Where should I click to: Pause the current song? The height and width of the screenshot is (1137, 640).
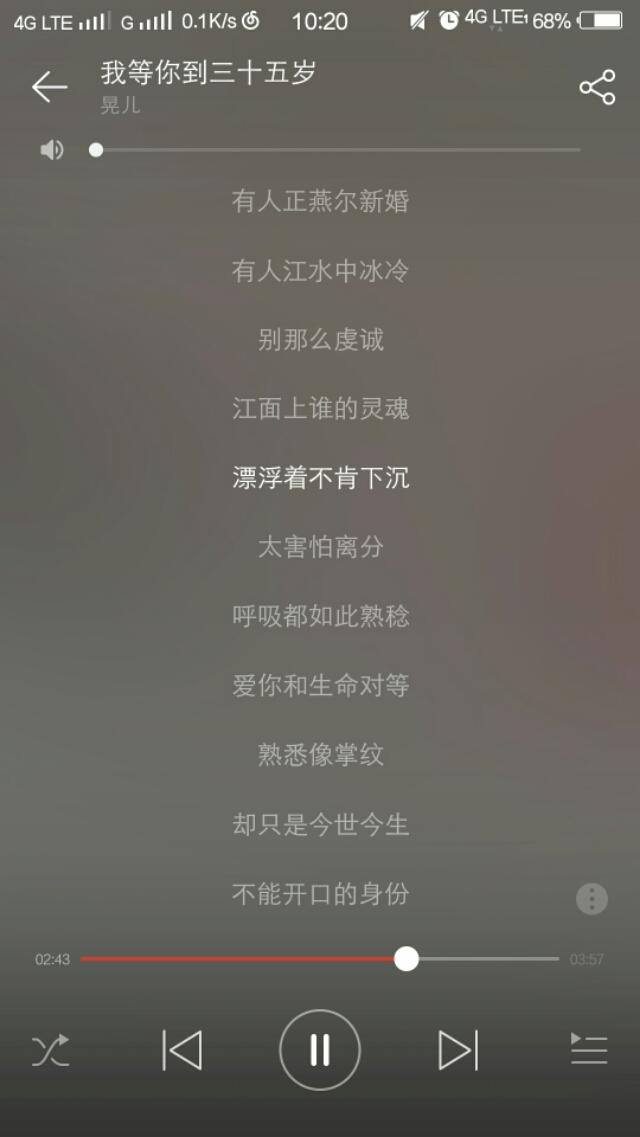coord(320,1049)
